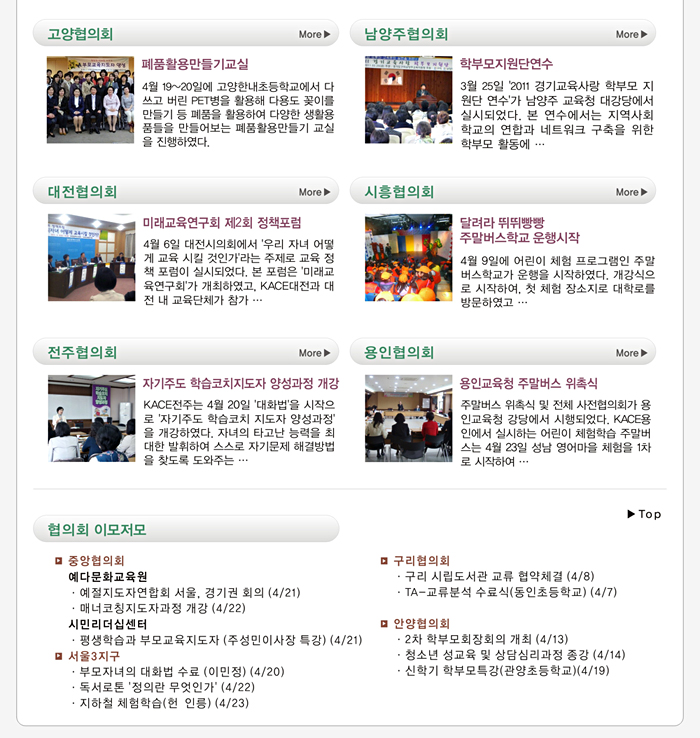Open More for 시흥협의회
Viewport: 700px width, 738px height.
point(631,192)
